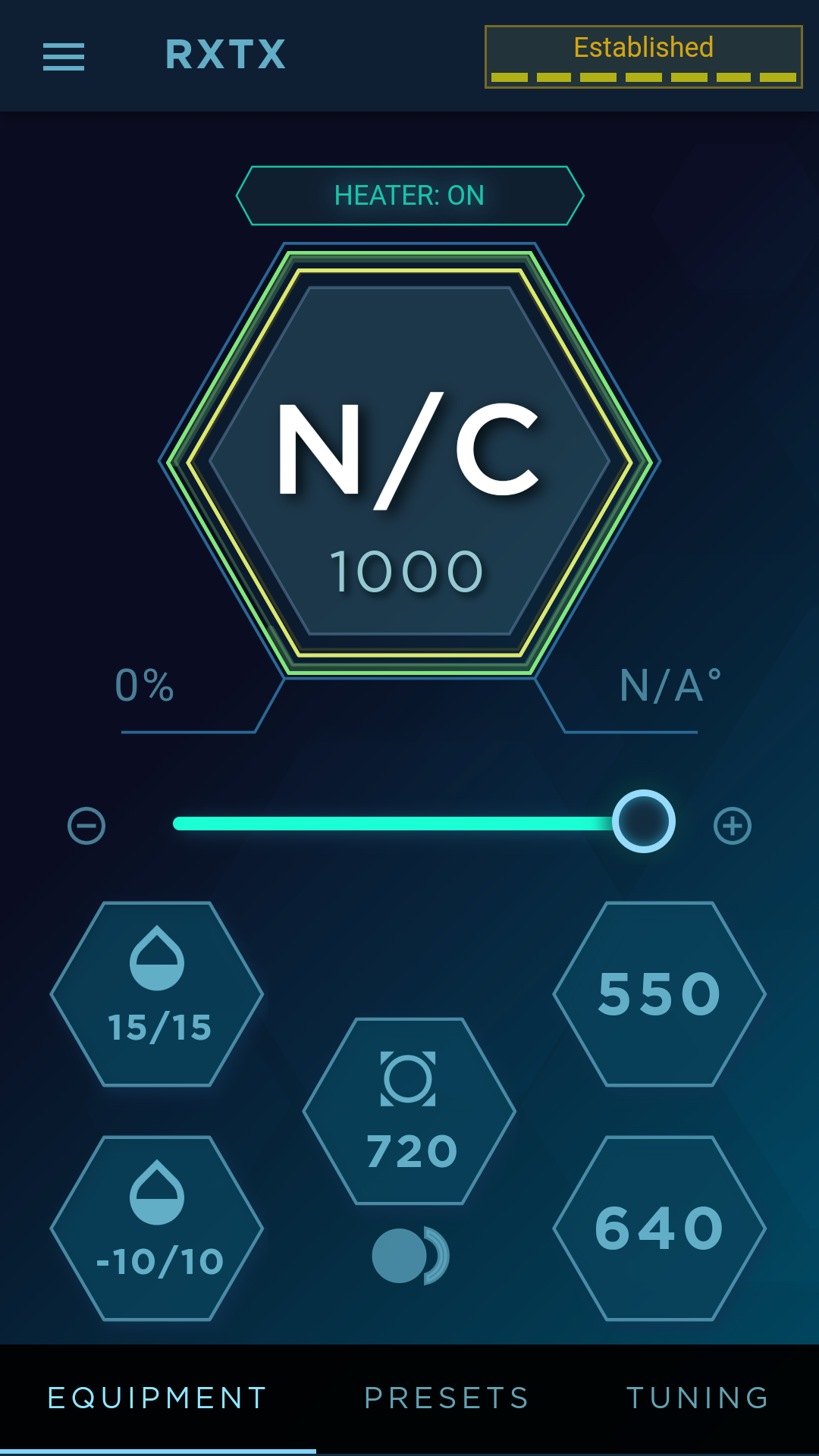Tap the Established connection status box
The image size is (819, 1456).
643,57
